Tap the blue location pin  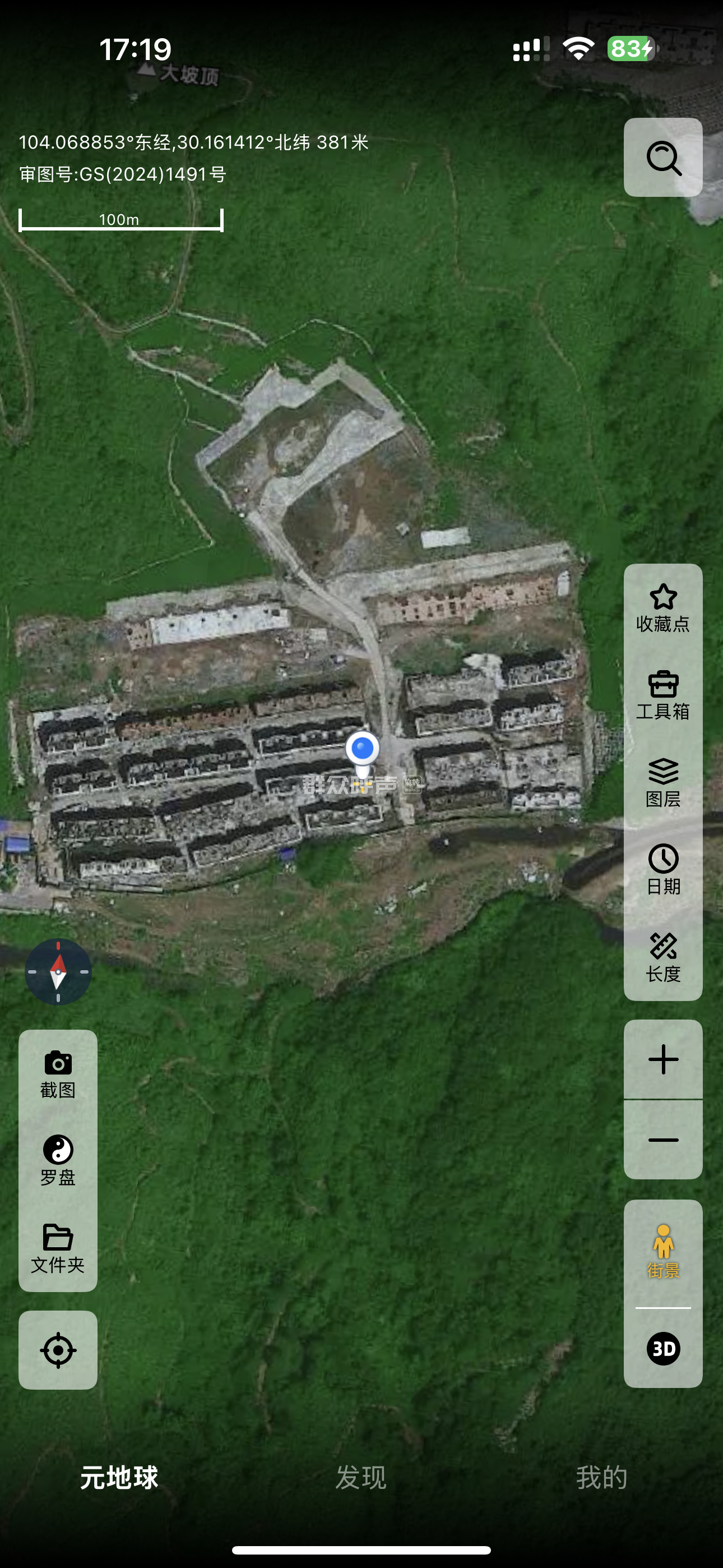coord(363,749)
